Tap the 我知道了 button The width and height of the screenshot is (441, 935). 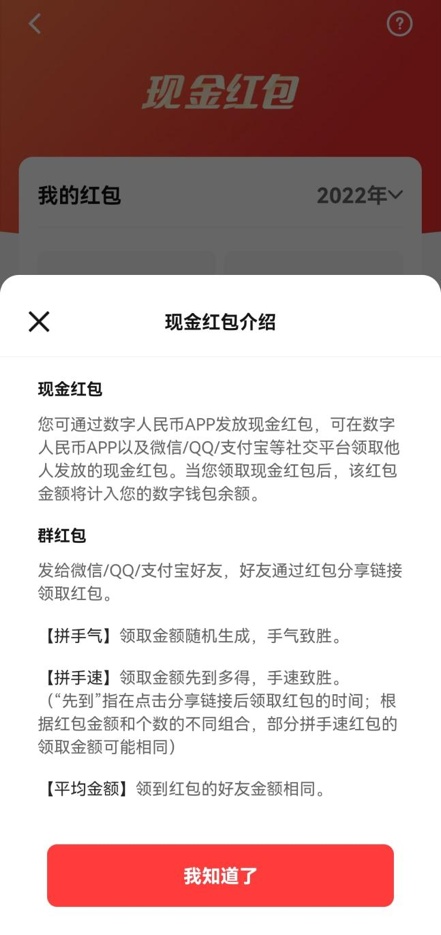click(220, 875)
